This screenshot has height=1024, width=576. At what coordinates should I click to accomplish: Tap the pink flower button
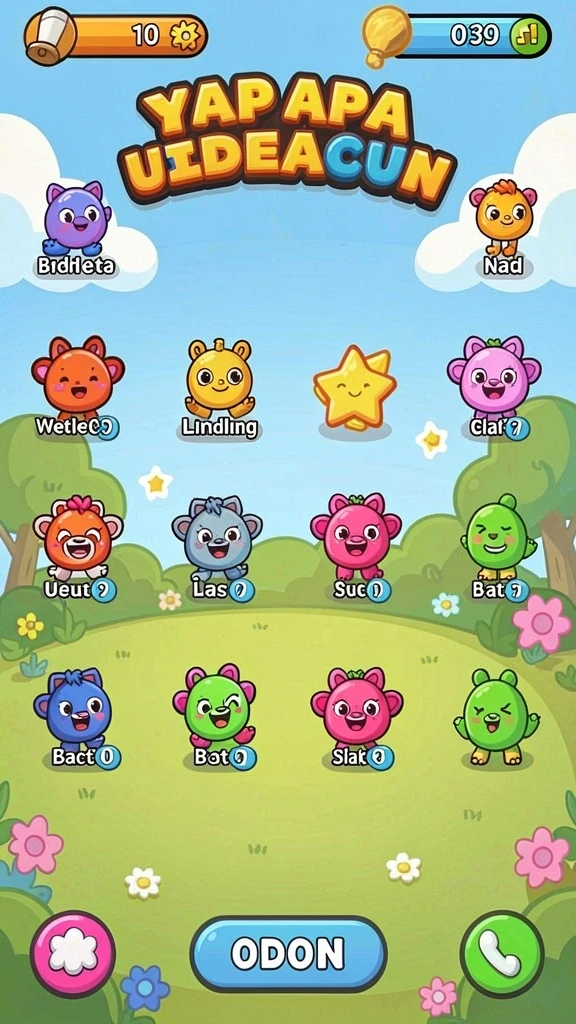72,953
